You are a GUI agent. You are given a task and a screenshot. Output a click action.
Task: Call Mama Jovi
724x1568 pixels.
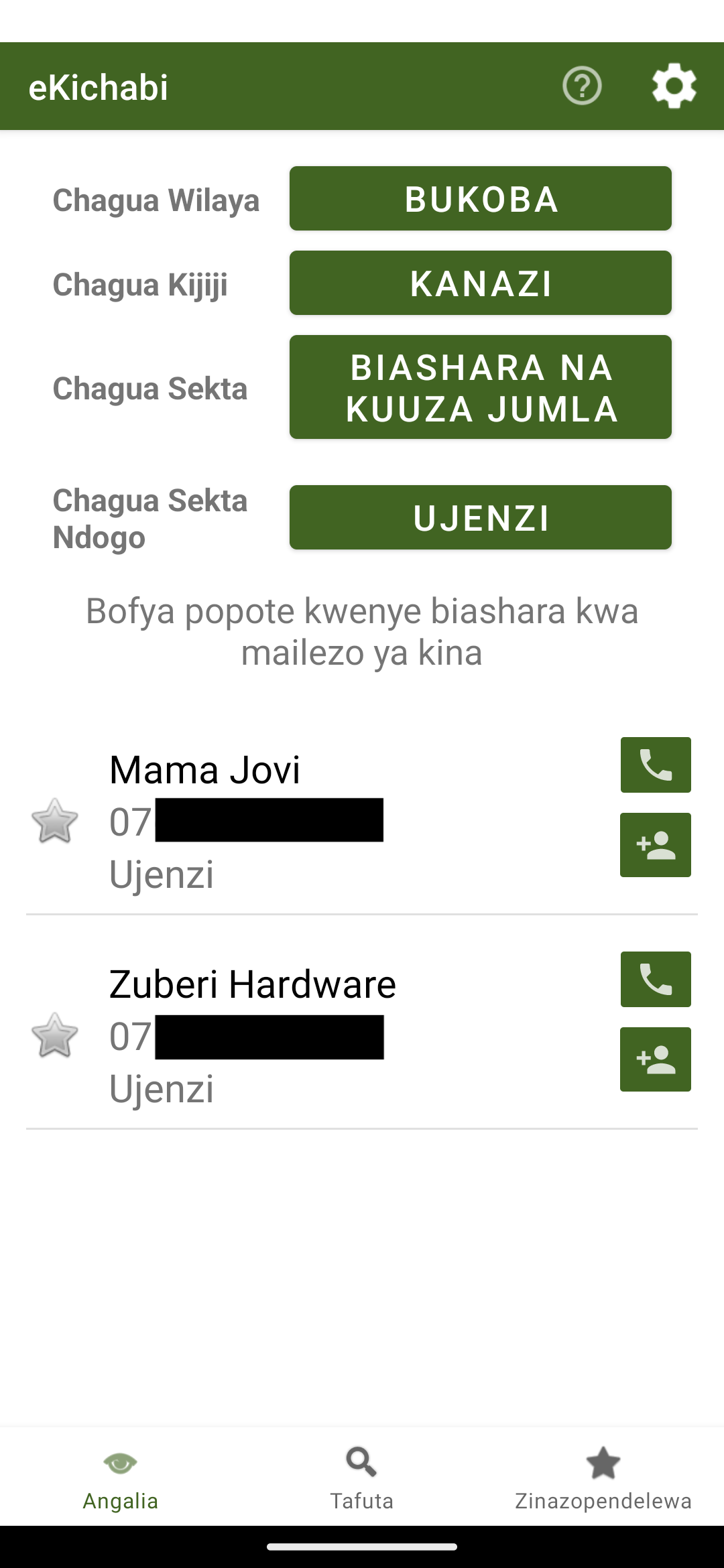coord(655,765)
